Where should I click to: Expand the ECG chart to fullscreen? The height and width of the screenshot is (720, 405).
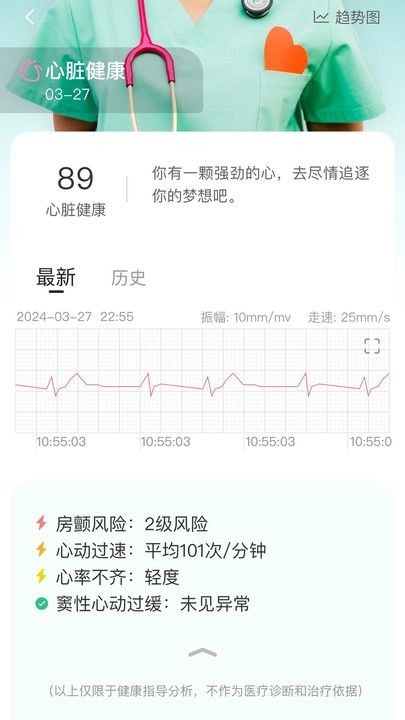[372, 346]
